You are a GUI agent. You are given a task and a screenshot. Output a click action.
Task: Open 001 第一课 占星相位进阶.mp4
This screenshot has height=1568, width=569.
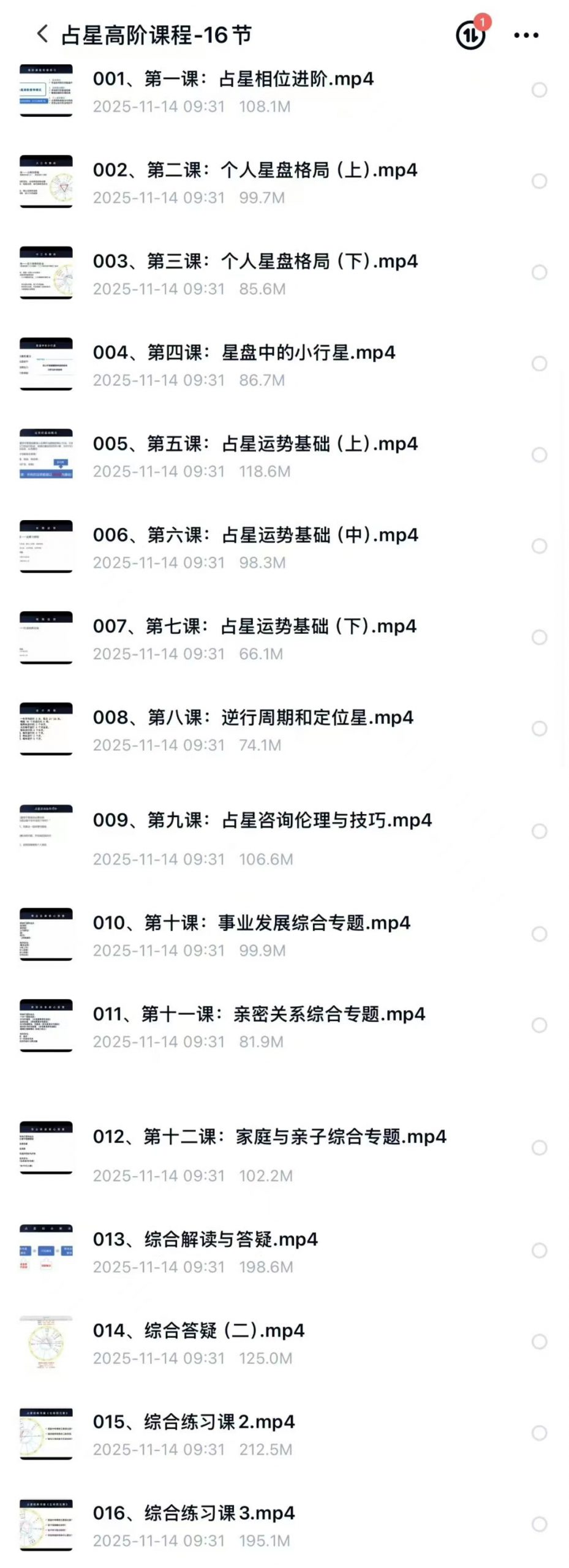(x=233, y=79)
